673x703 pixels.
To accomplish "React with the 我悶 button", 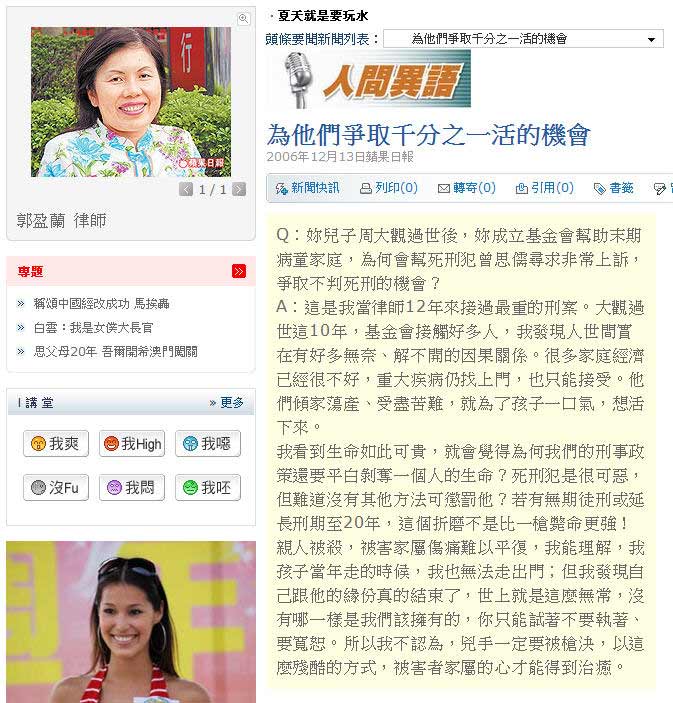I will [132, 488].
